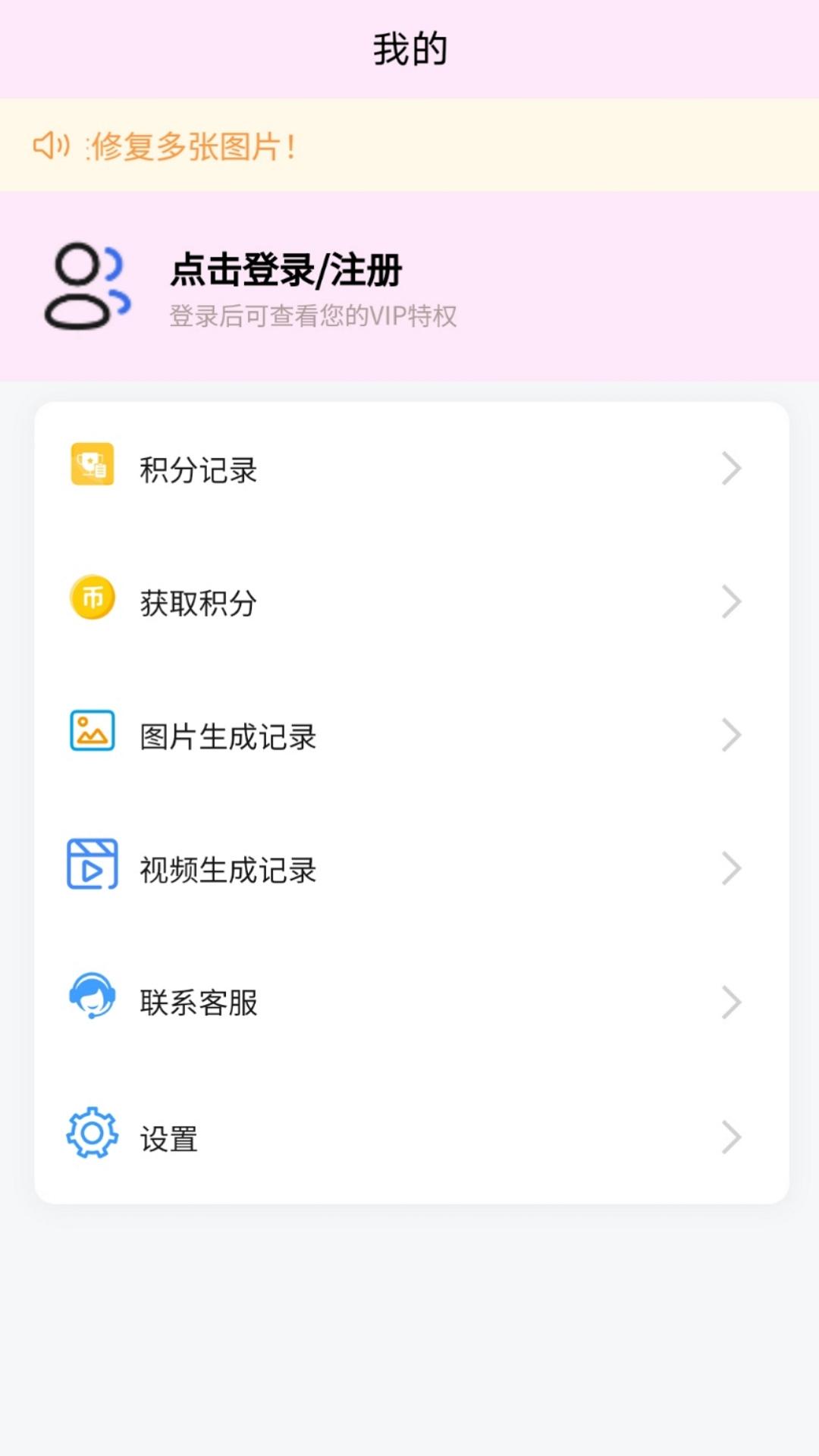
Task: Expand the 联系客服 row chevron
Action: (x=730, y=1003)
